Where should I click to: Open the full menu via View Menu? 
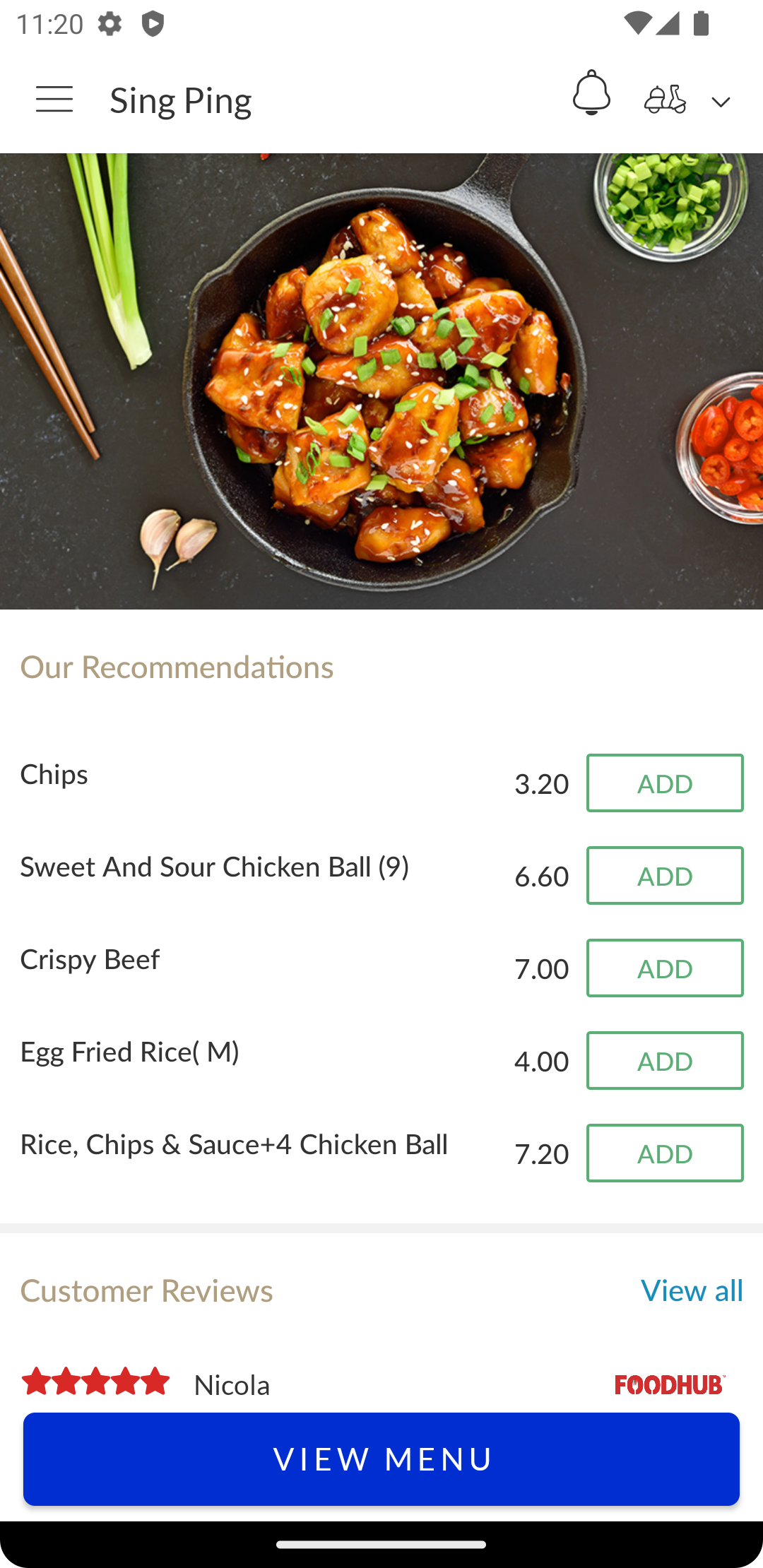(x=381, y=1459)
